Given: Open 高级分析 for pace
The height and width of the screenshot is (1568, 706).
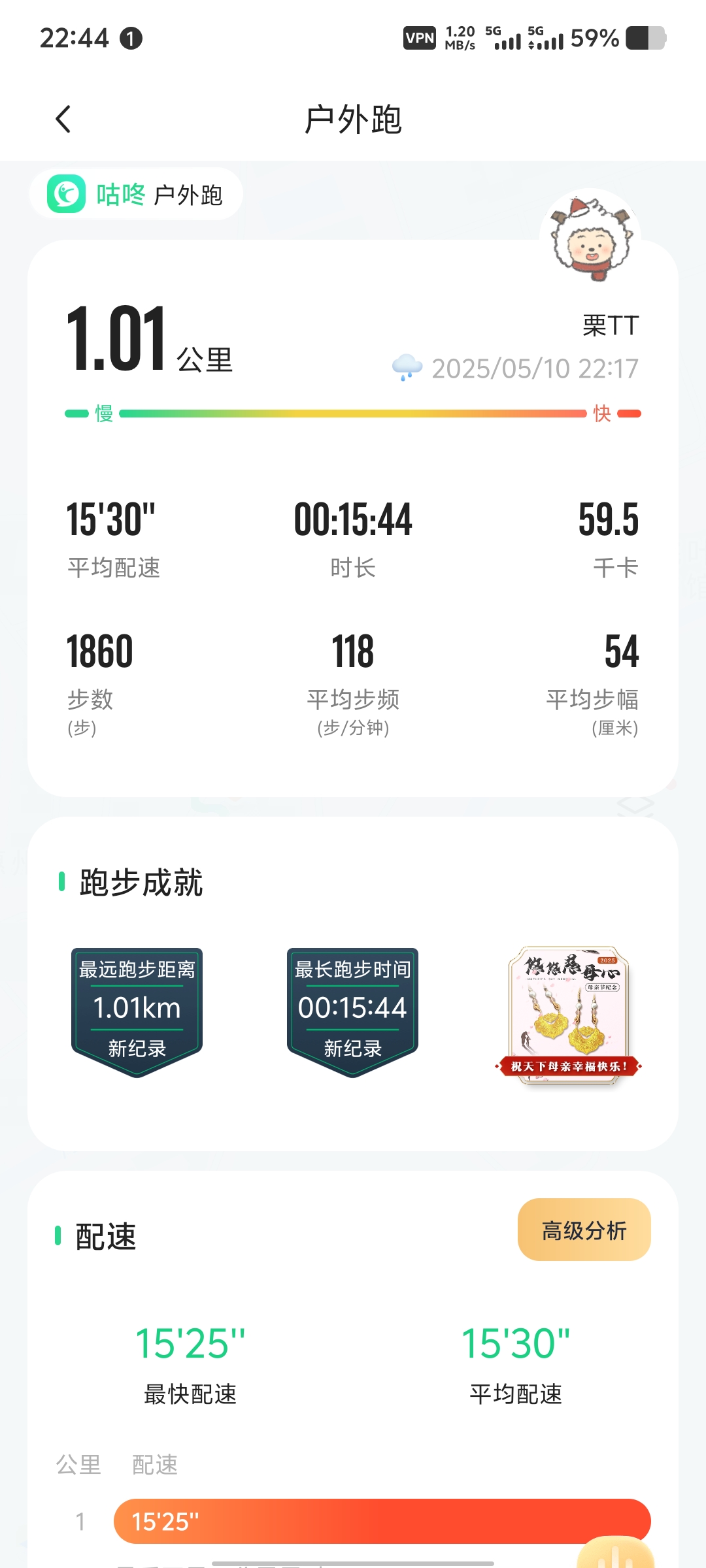Looking at the screenshot, I should 584,1230.
